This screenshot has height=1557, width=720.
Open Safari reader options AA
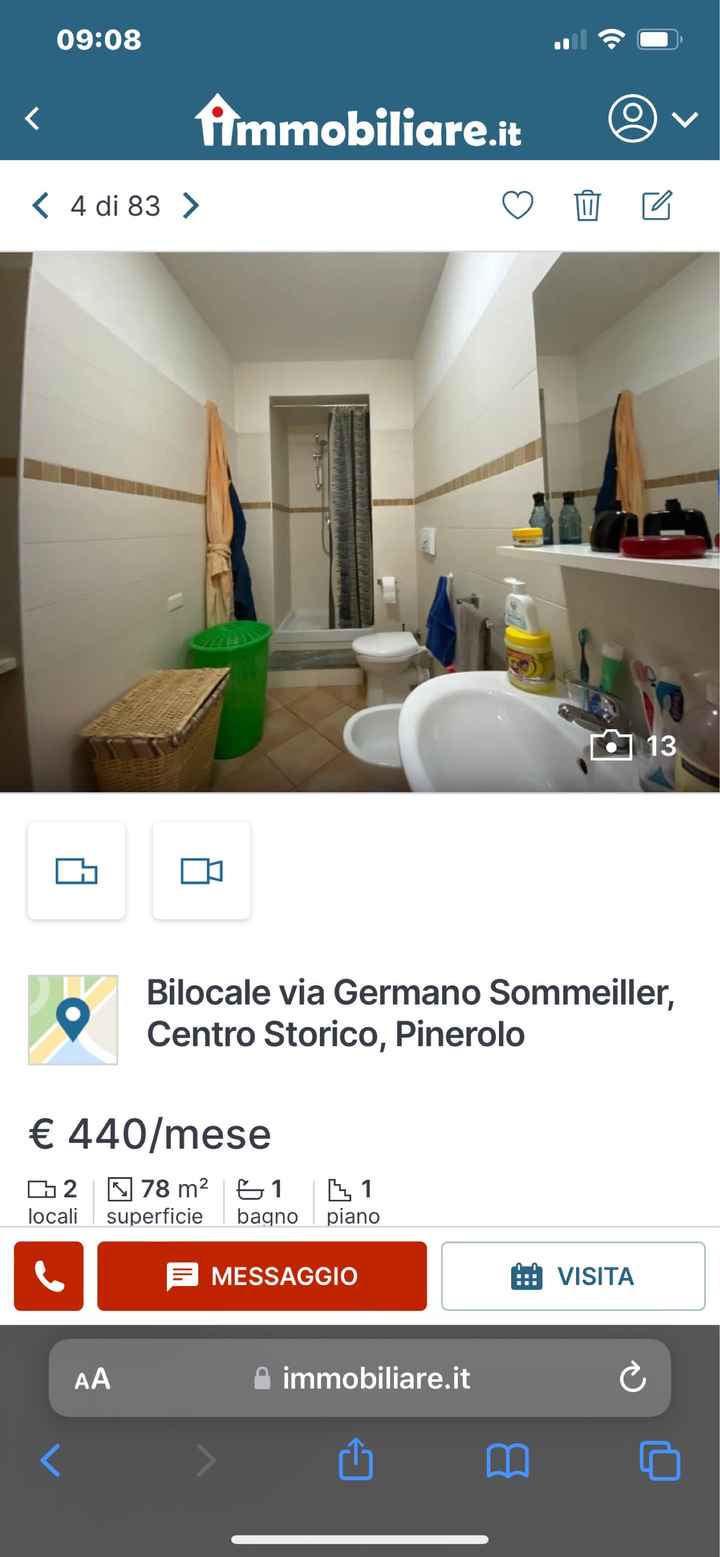pyautogui.click(x=92, y=1379)
